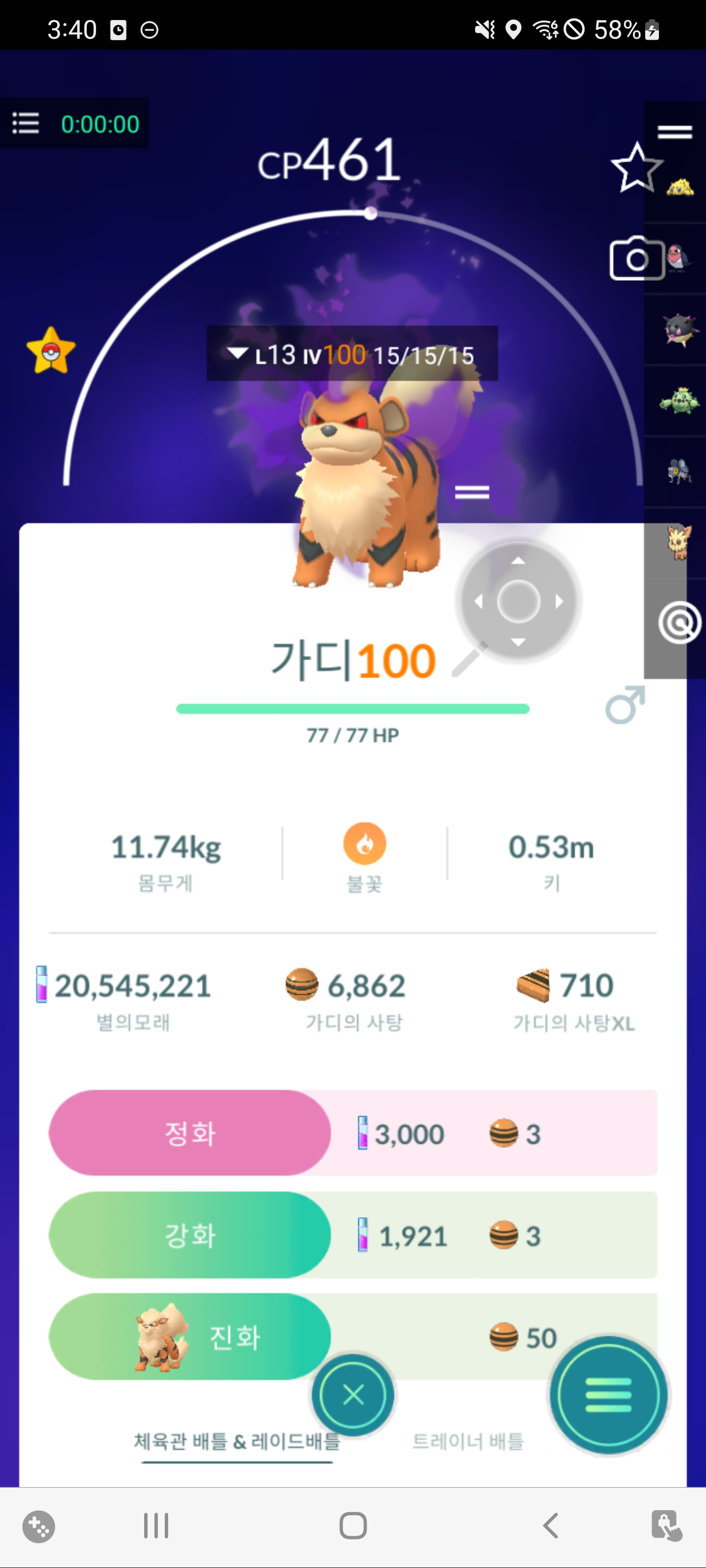Go back with the system back button
The height and width of the screenshot is (1568, 706).
point(551,1526)
